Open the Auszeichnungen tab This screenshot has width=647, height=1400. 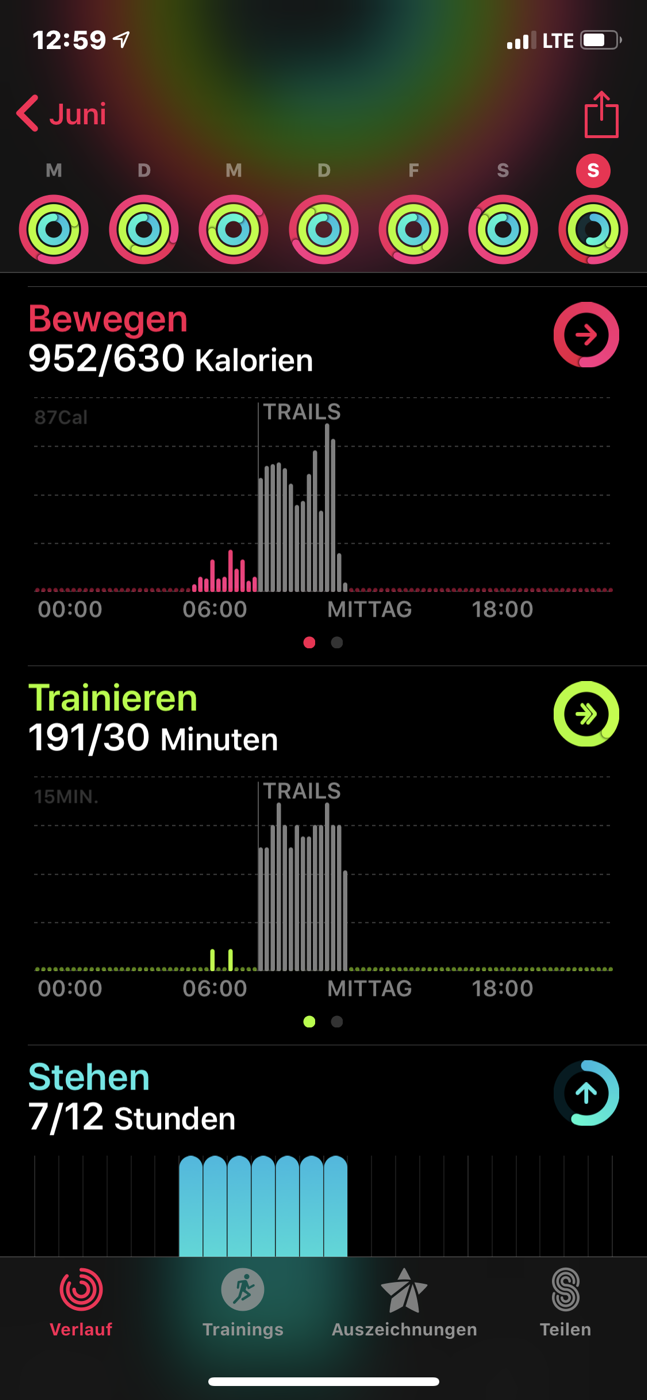click(404, 1303)
